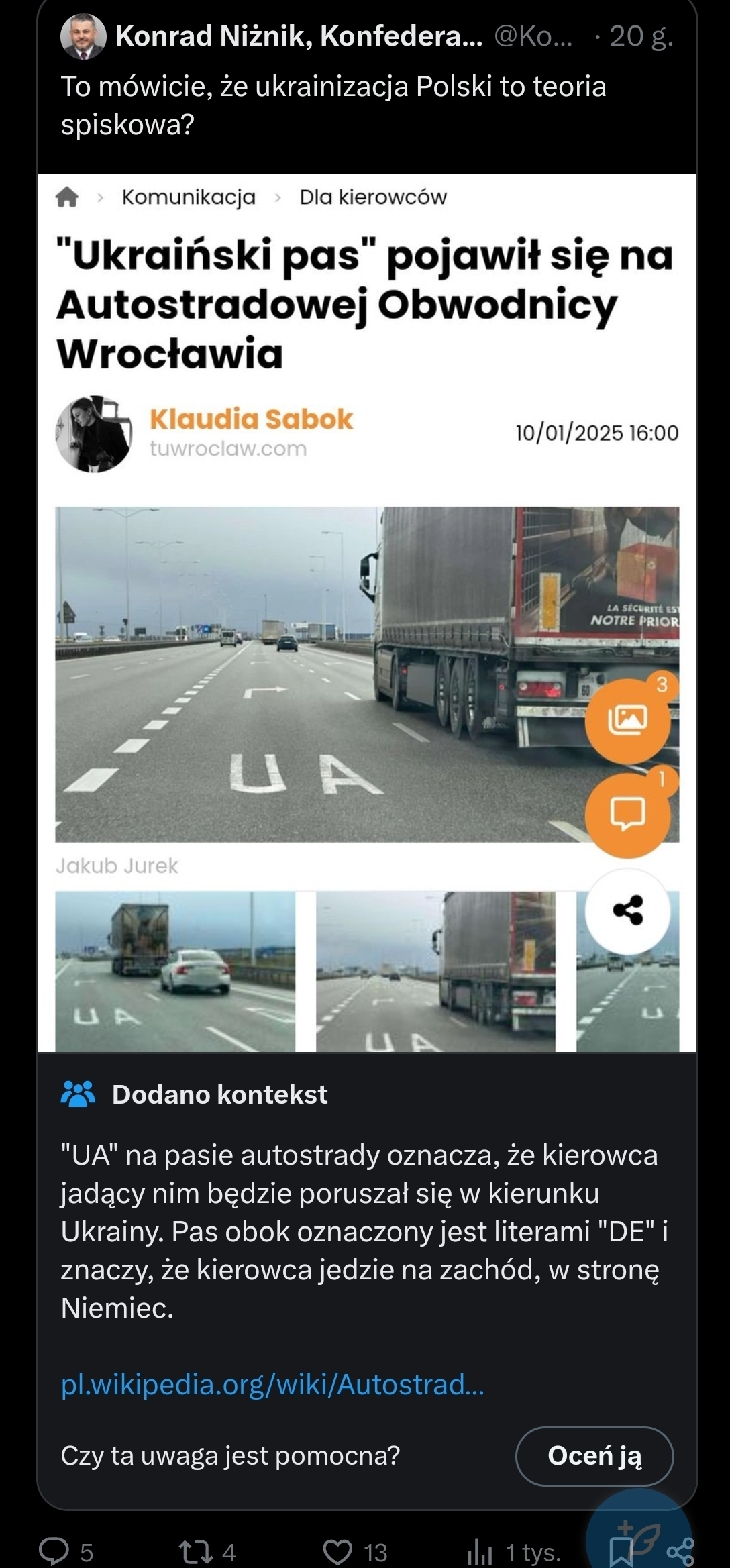Open the pl.wikipedia.org link in context note

pos(272,1384)
